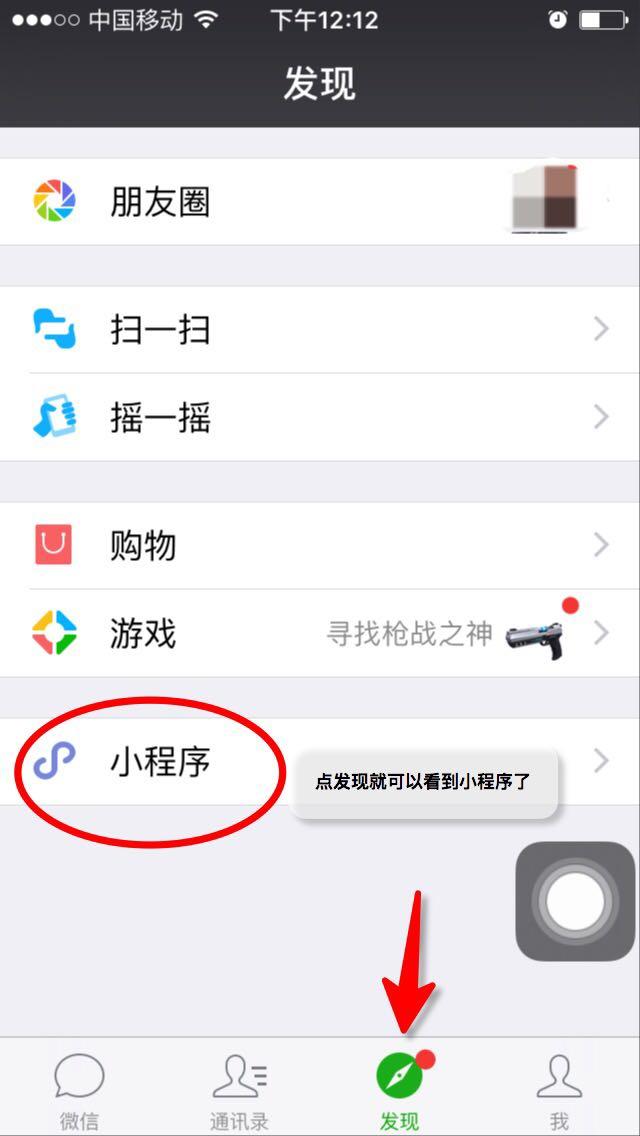Switch to the 微信 chats tab

[79, 1090]
